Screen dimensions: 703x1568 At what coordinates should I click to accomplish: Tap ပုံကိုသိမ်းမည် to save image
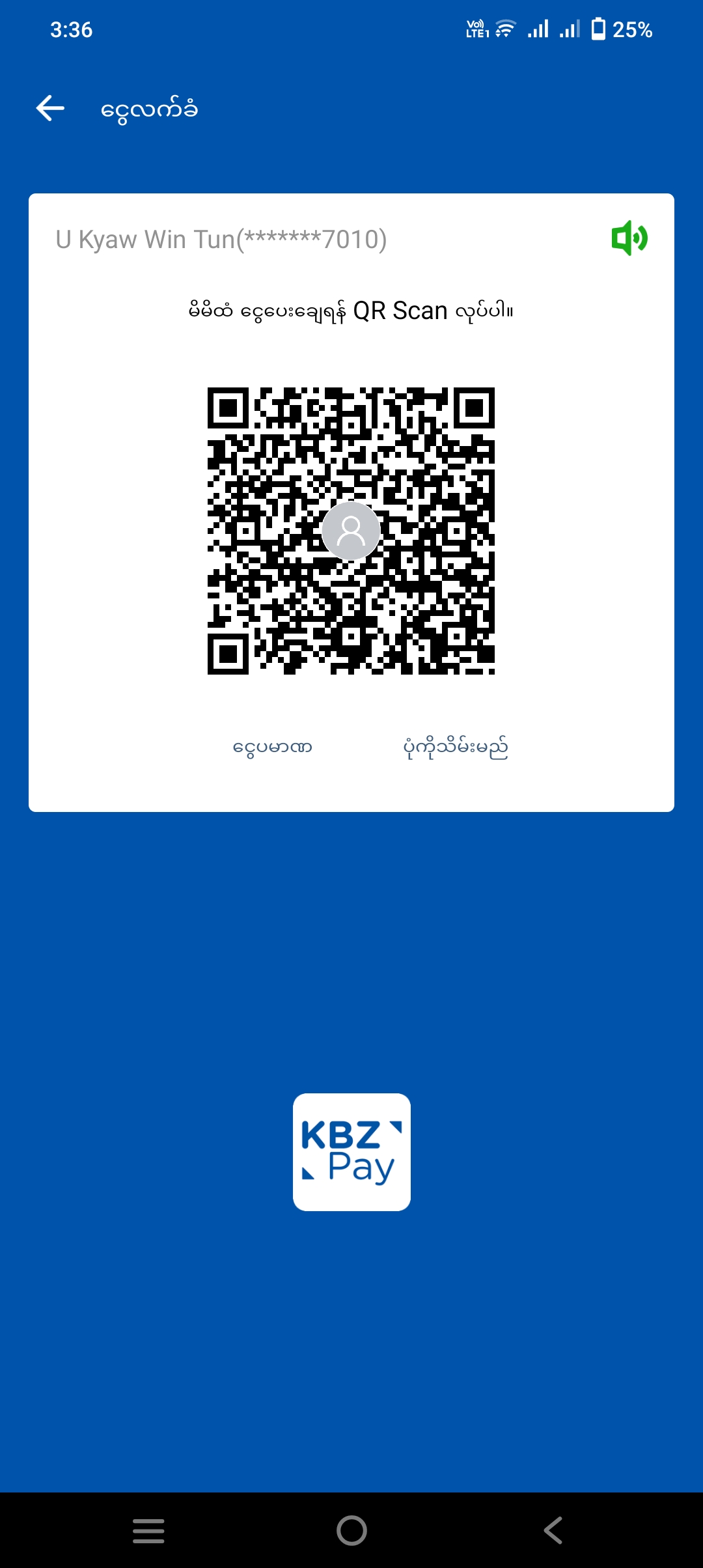click(x=456, y=747)
